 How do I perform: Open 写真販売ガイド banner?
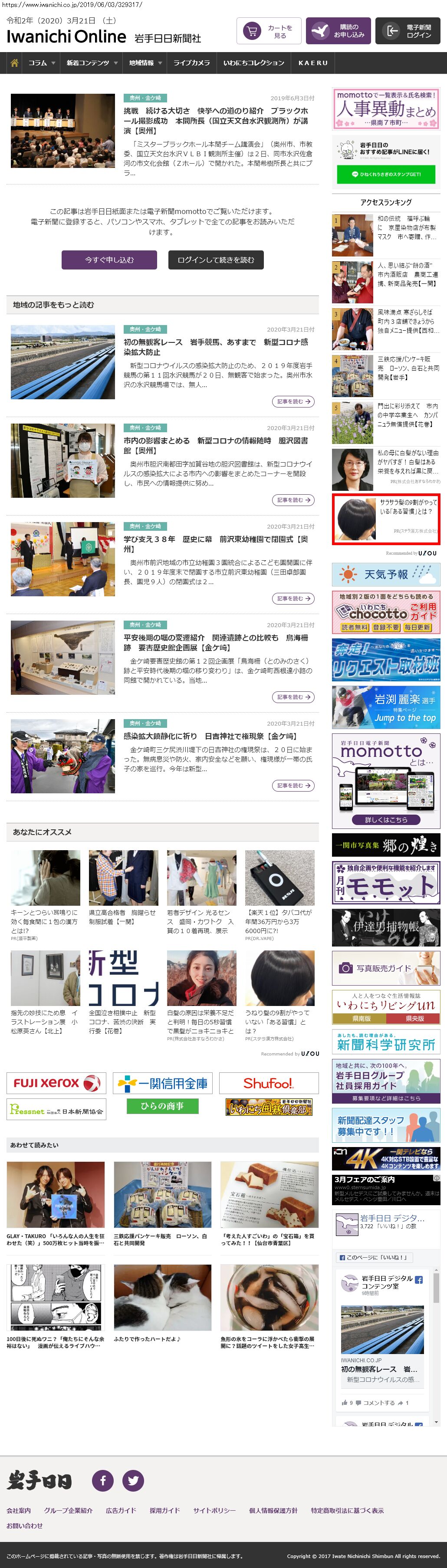[385, 967]
